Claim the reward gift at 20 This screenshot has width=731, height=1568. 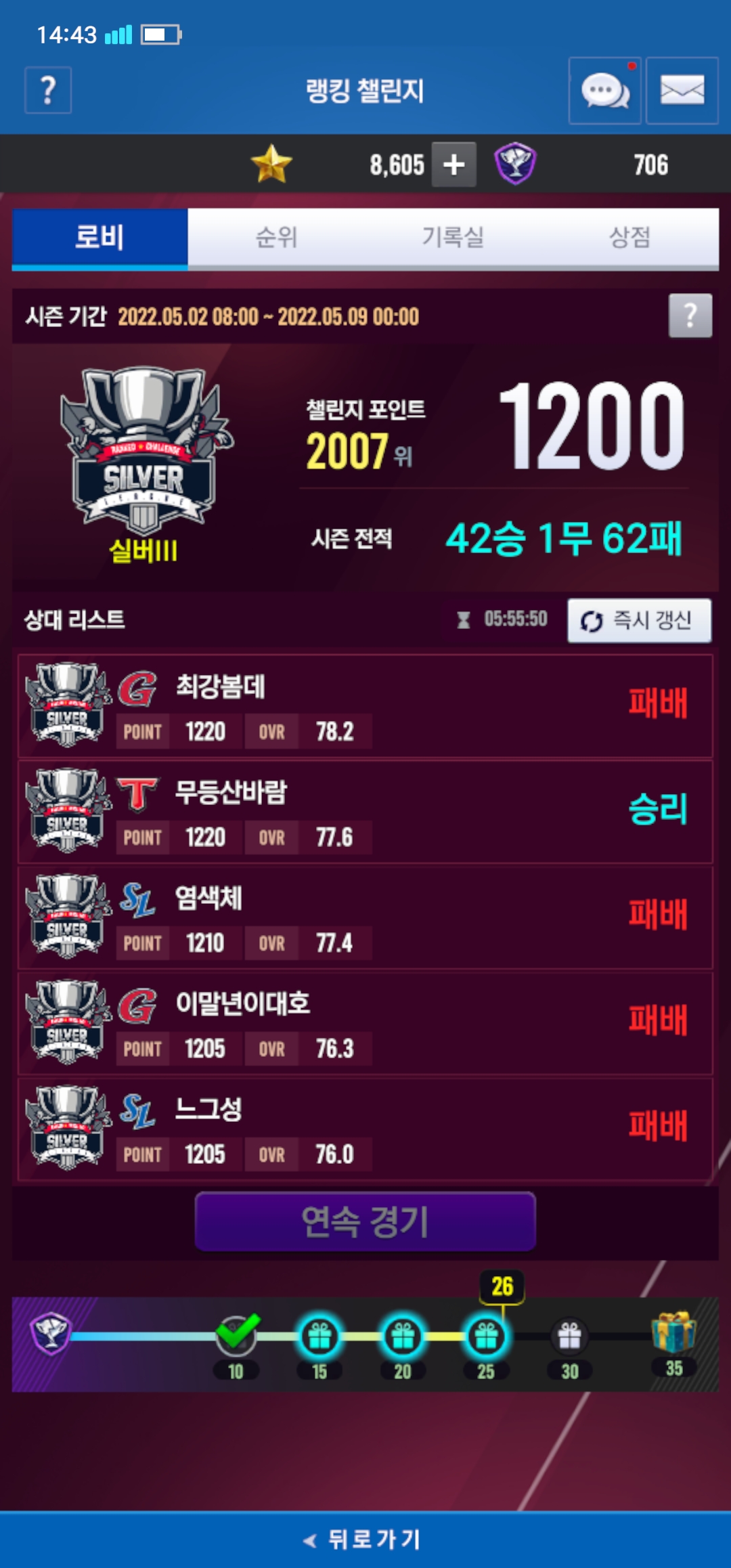tap(403, 1337)
